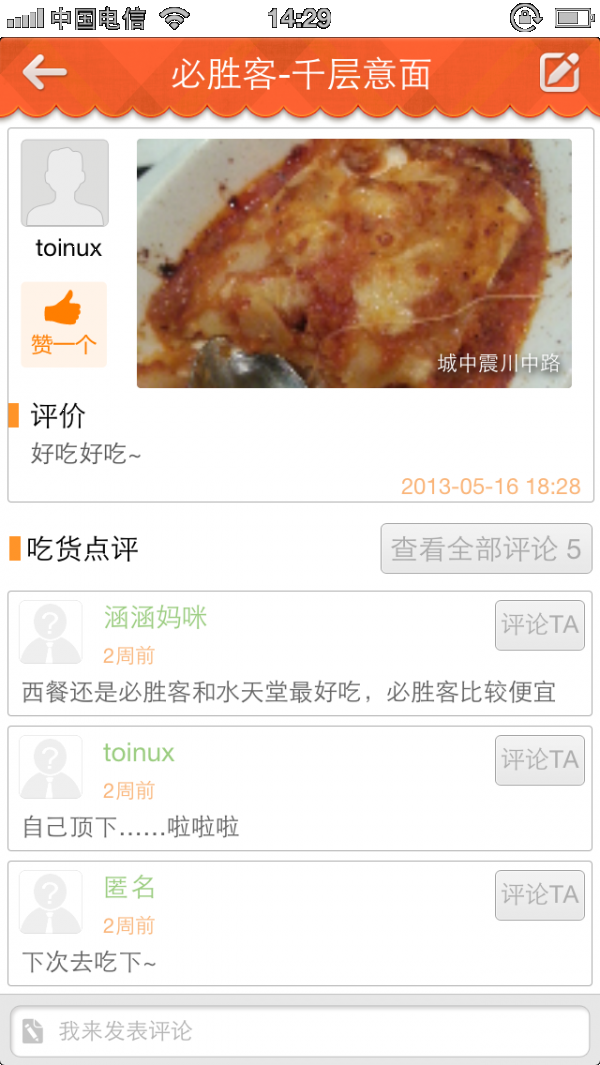The image size is (600, 1065).
Task: Open the lasagna dish photo
Action: pyautogui.click(x=354, y=263)
